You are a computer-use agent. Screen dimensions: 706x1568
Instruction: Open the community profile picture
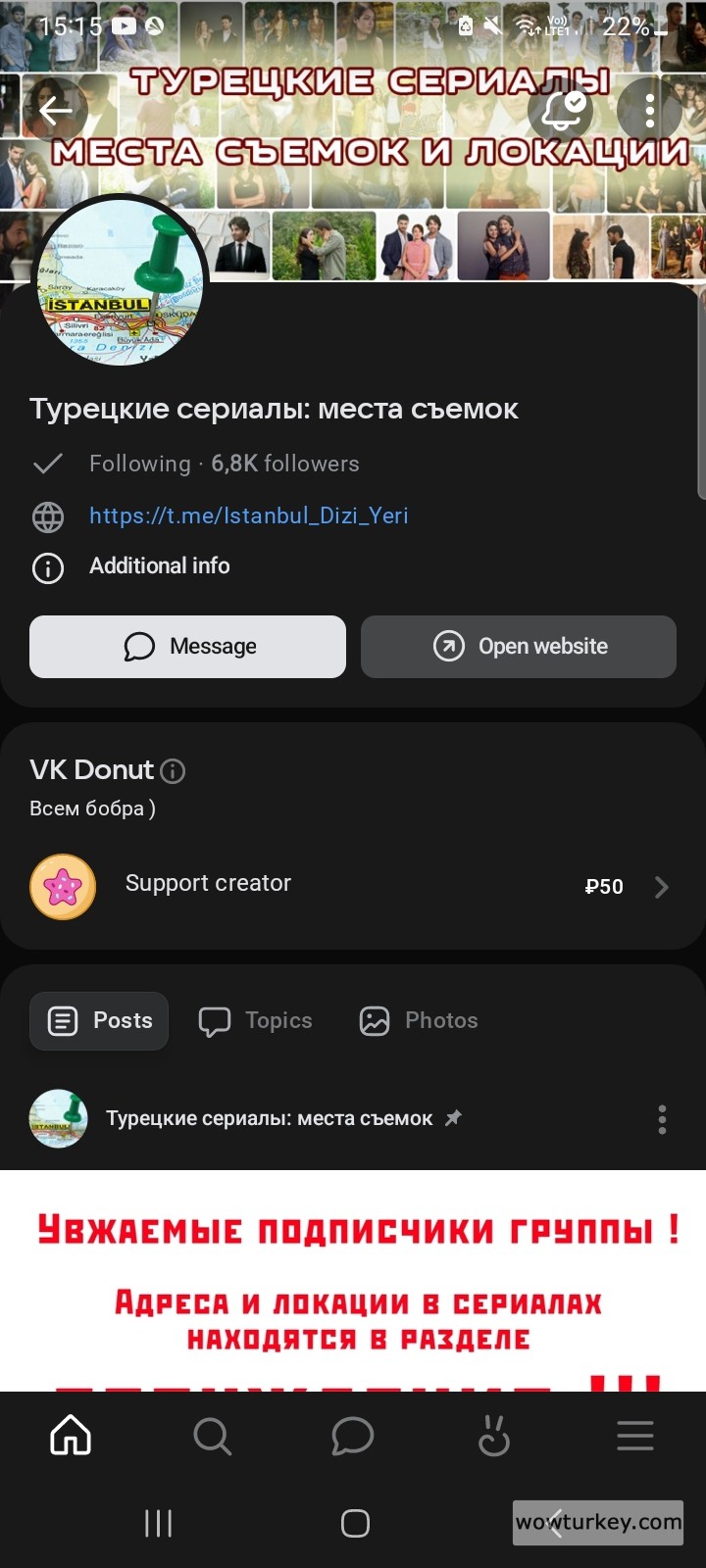122,281
